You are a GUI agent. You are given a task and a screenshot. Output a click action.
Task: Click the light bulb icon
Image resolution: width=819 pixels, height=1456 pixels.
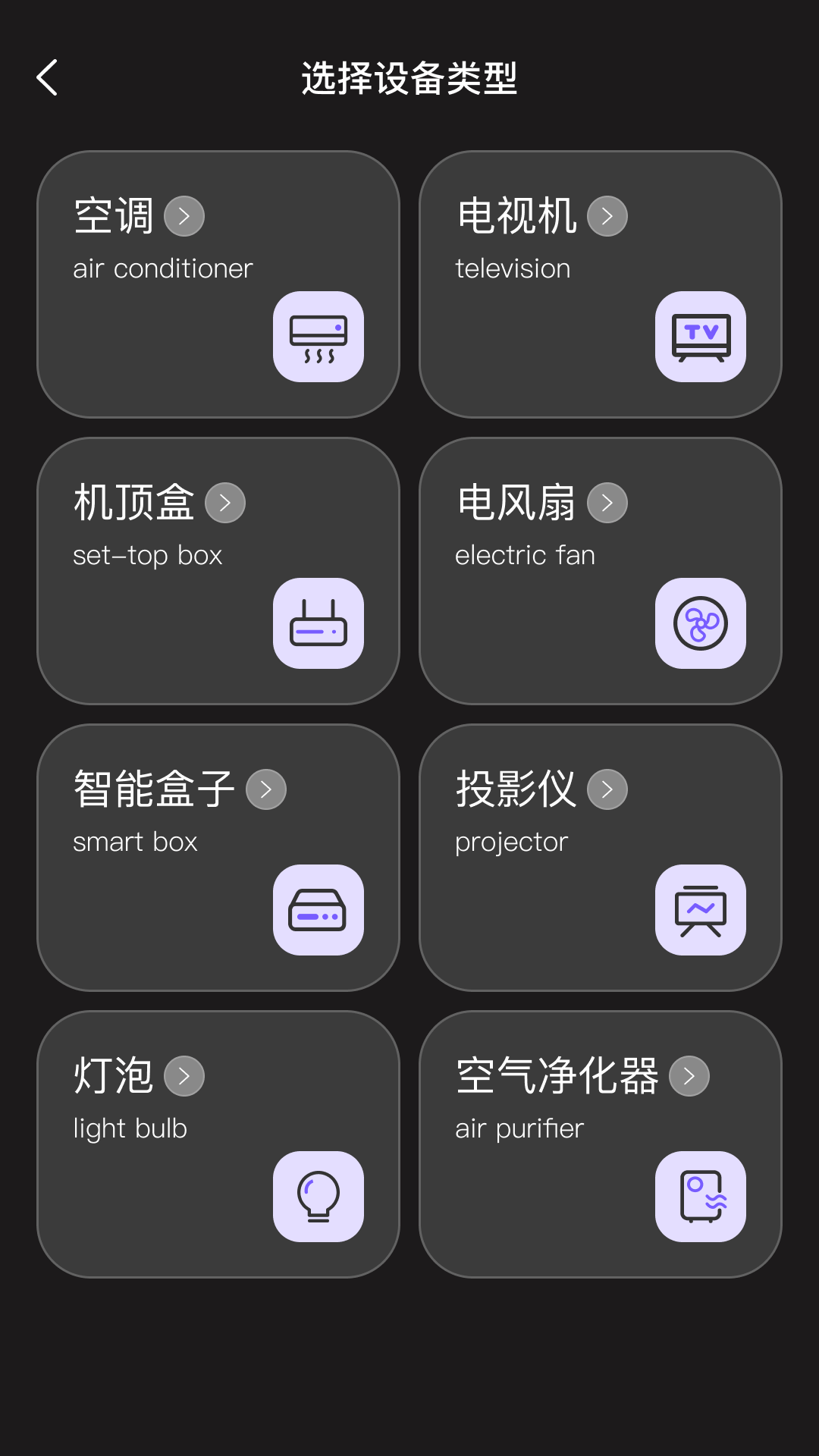[x=318, y=1196]
